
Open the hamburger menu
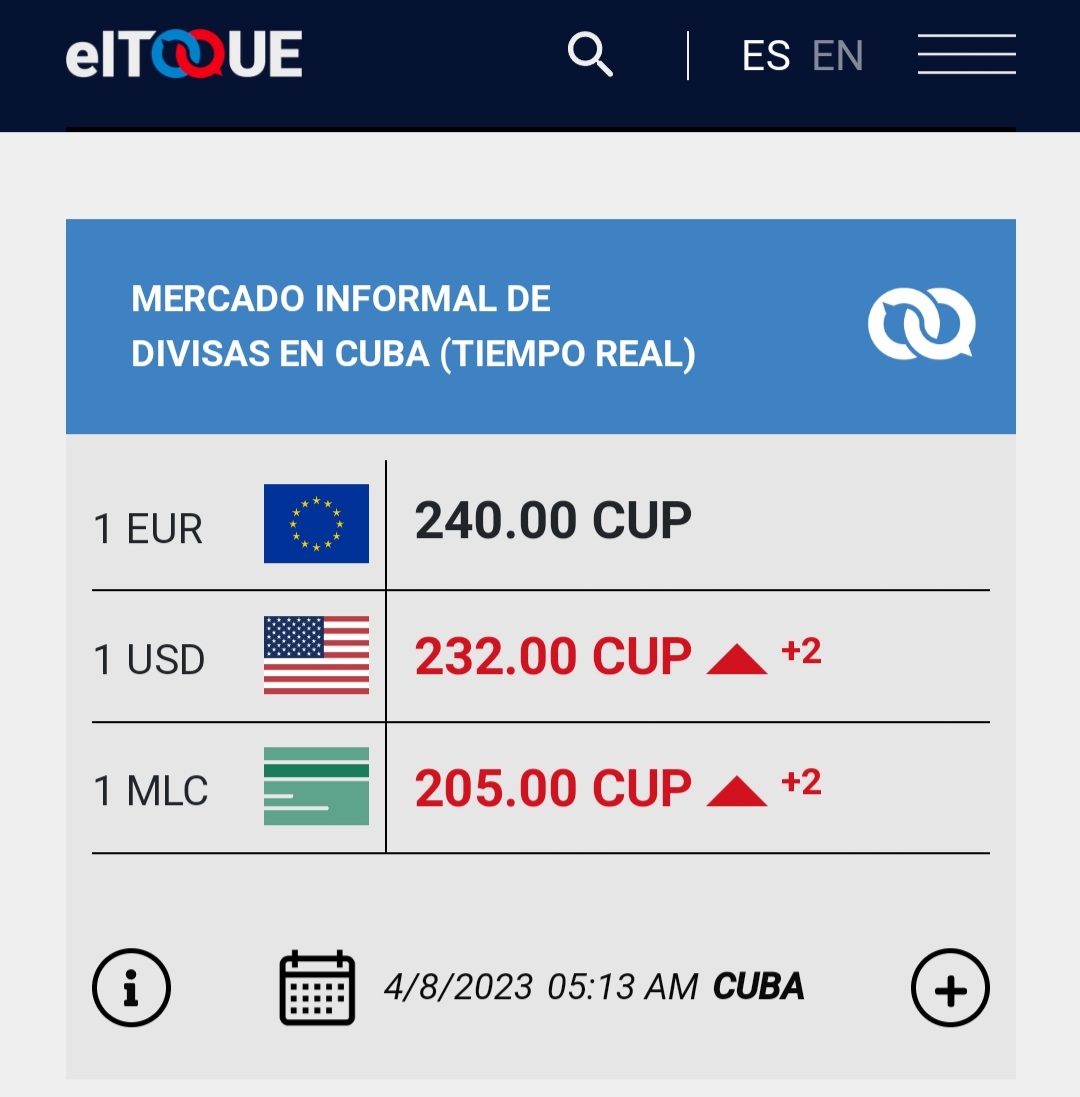(966, 55)
